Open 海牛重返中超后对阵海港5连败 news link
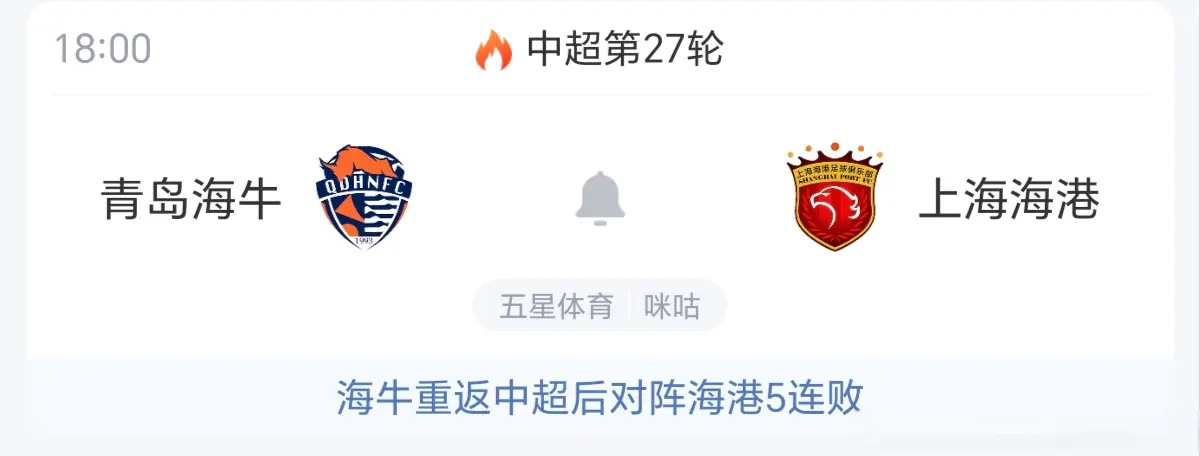This screenshot has width=1200, height=456. tap(600, 399)
